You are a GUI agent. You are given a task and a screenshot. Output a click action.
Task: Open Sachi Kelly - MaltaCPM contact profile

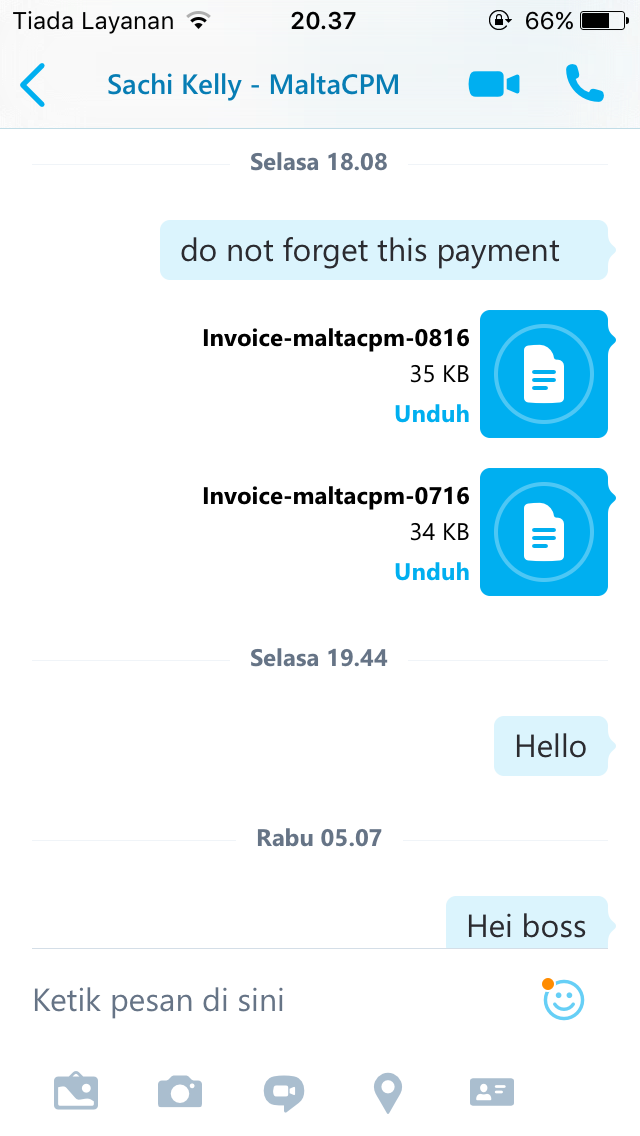(253, 85)
